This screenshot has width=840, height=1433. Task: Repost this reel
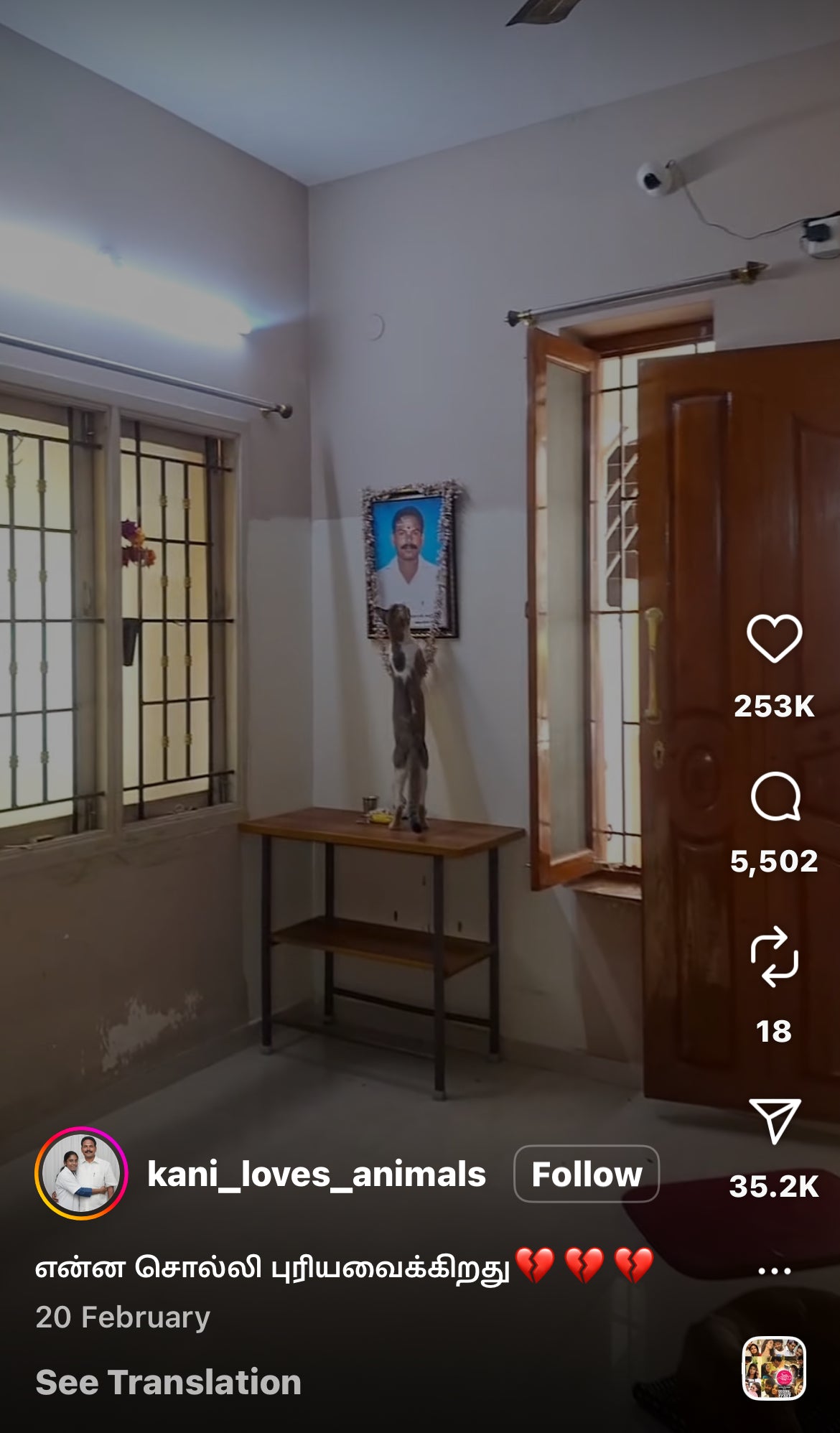tap(774, 957)
